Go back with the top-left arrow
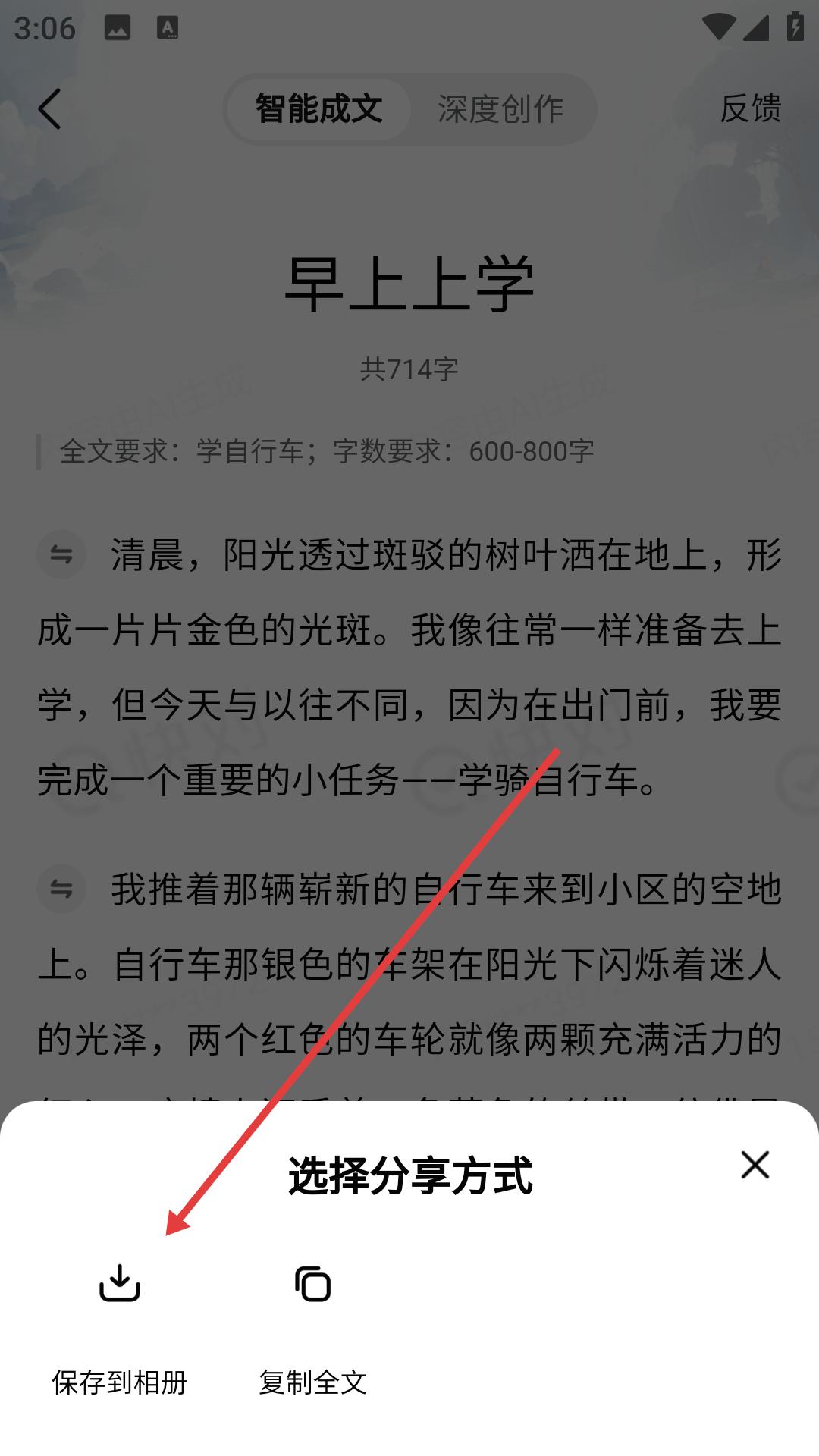 50,109
